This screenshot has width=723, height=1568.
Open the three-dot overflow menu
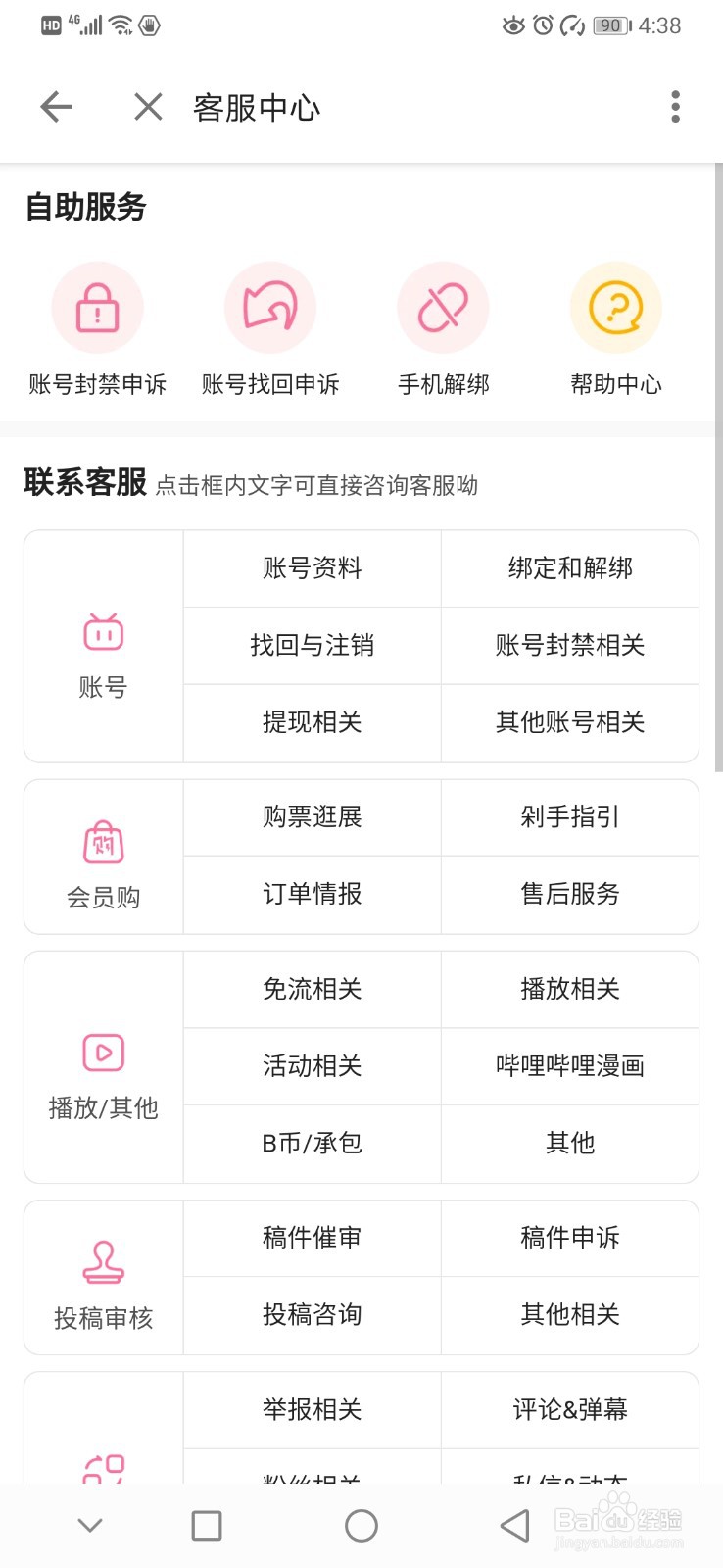click(x=674, y=106)
